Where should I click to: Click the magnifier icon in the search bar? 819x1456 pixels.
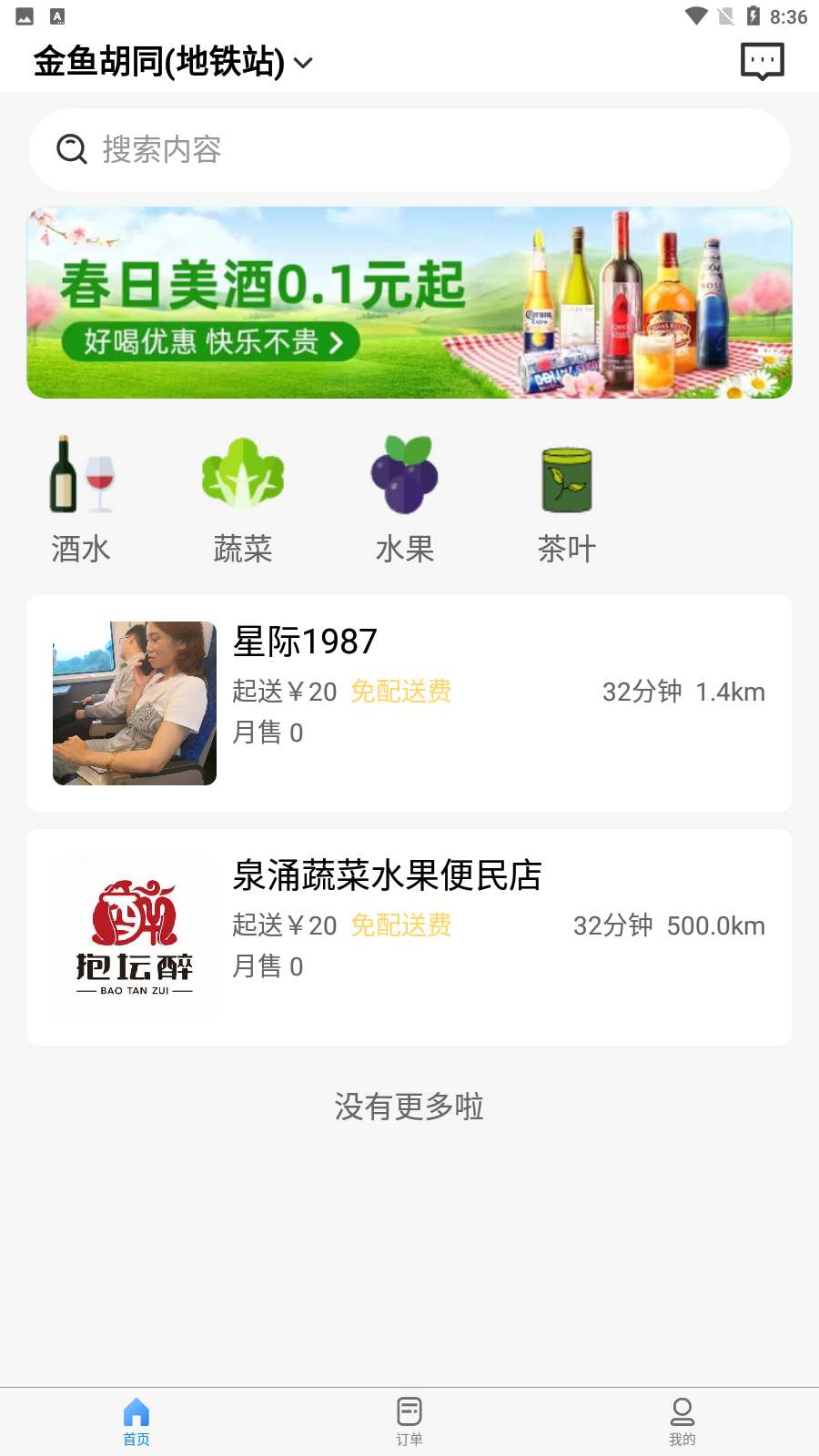(71, 149)
